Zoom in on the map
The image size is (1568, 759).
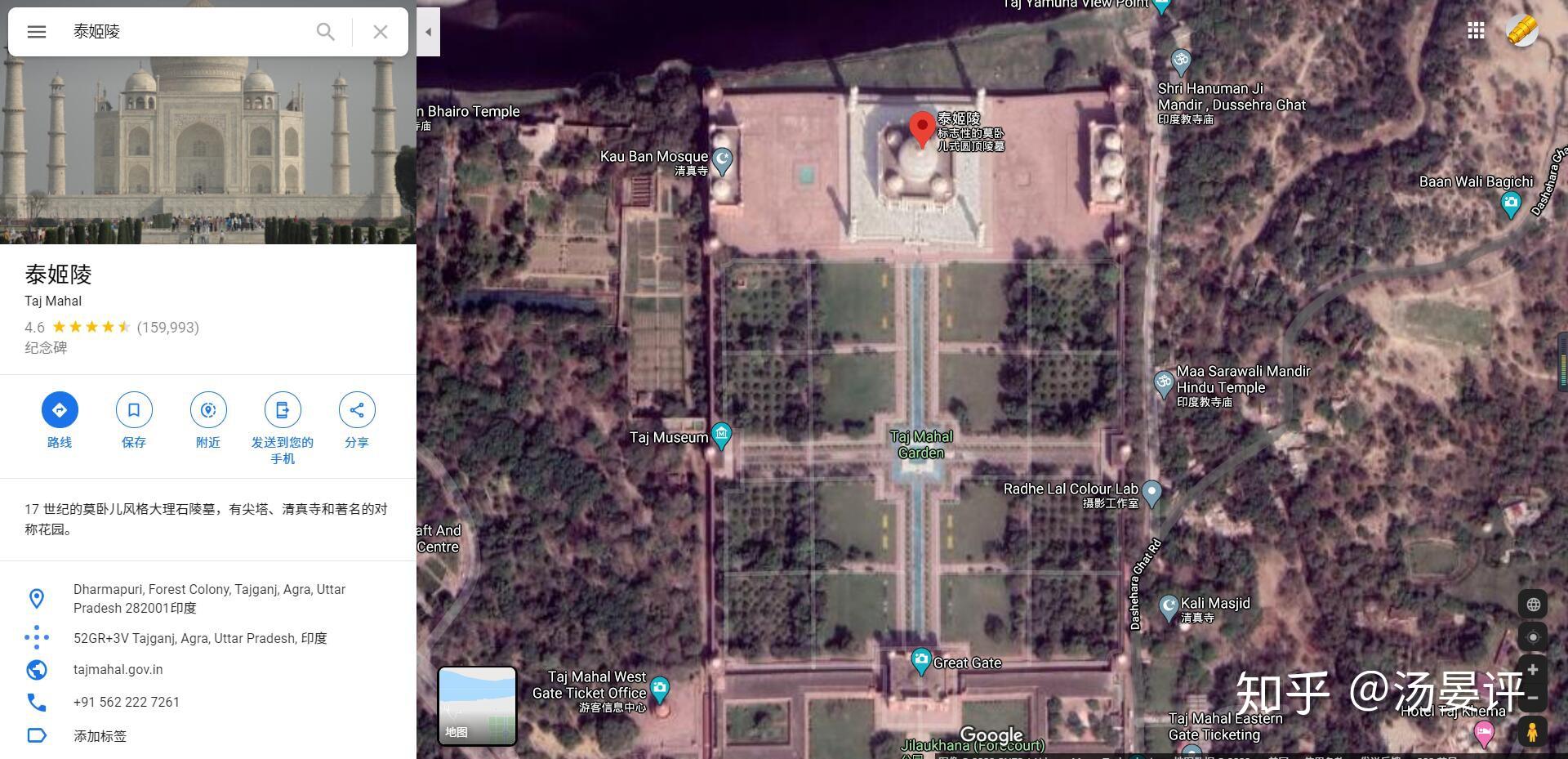click(x=1533, y=670)
